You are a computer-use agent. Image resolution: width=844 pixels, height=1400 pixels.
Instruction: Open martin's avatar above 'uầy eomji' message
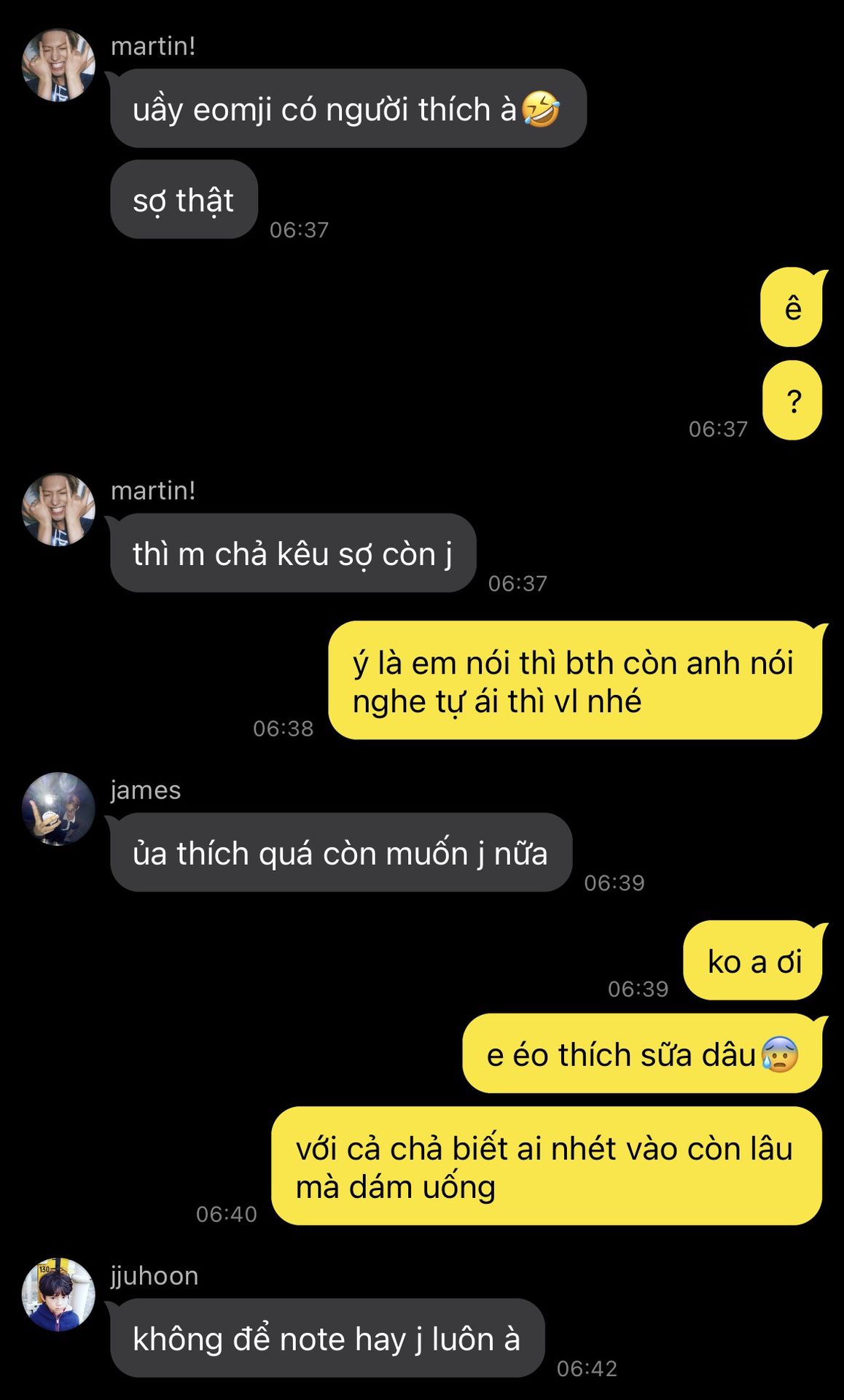pos(58,65)
